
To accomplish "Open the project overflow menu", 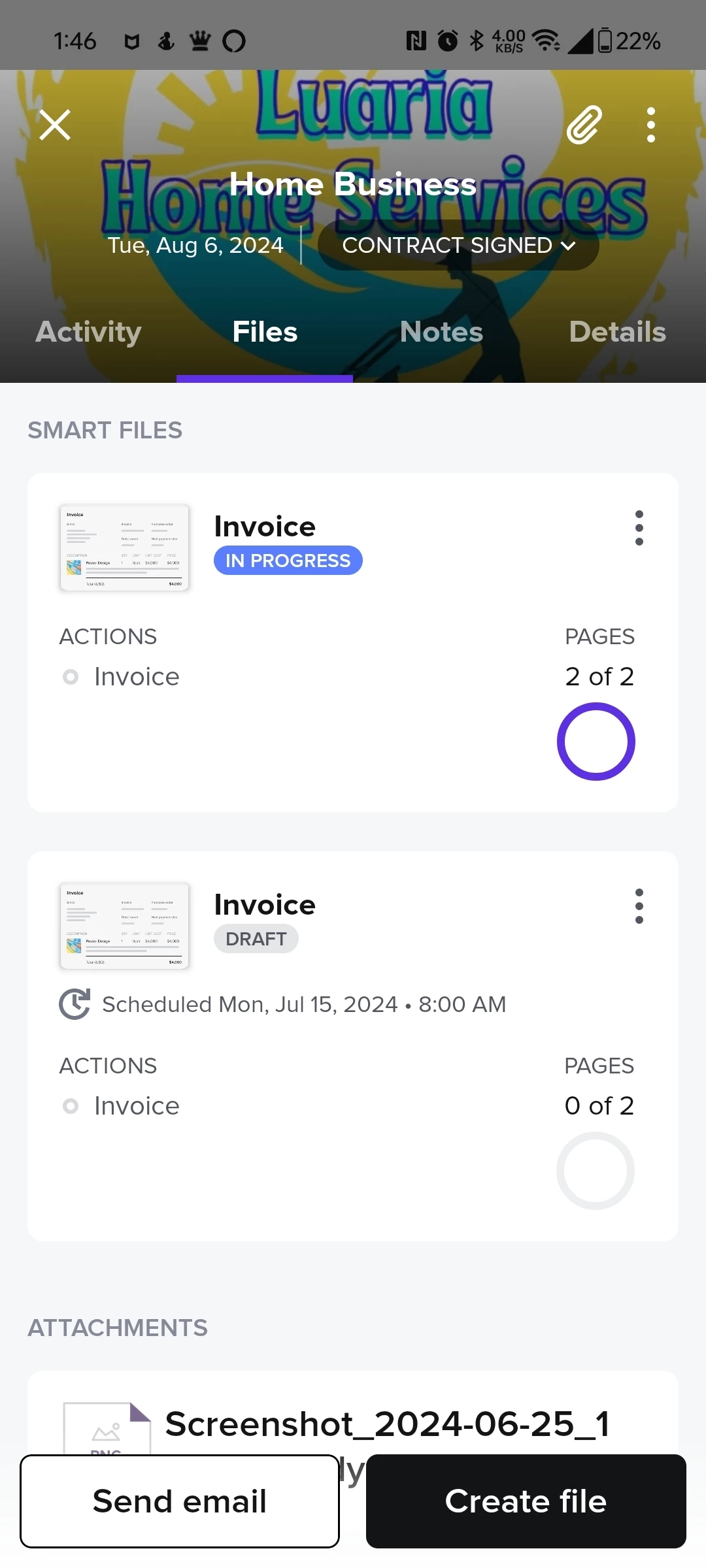I will [x=650, y=125].
